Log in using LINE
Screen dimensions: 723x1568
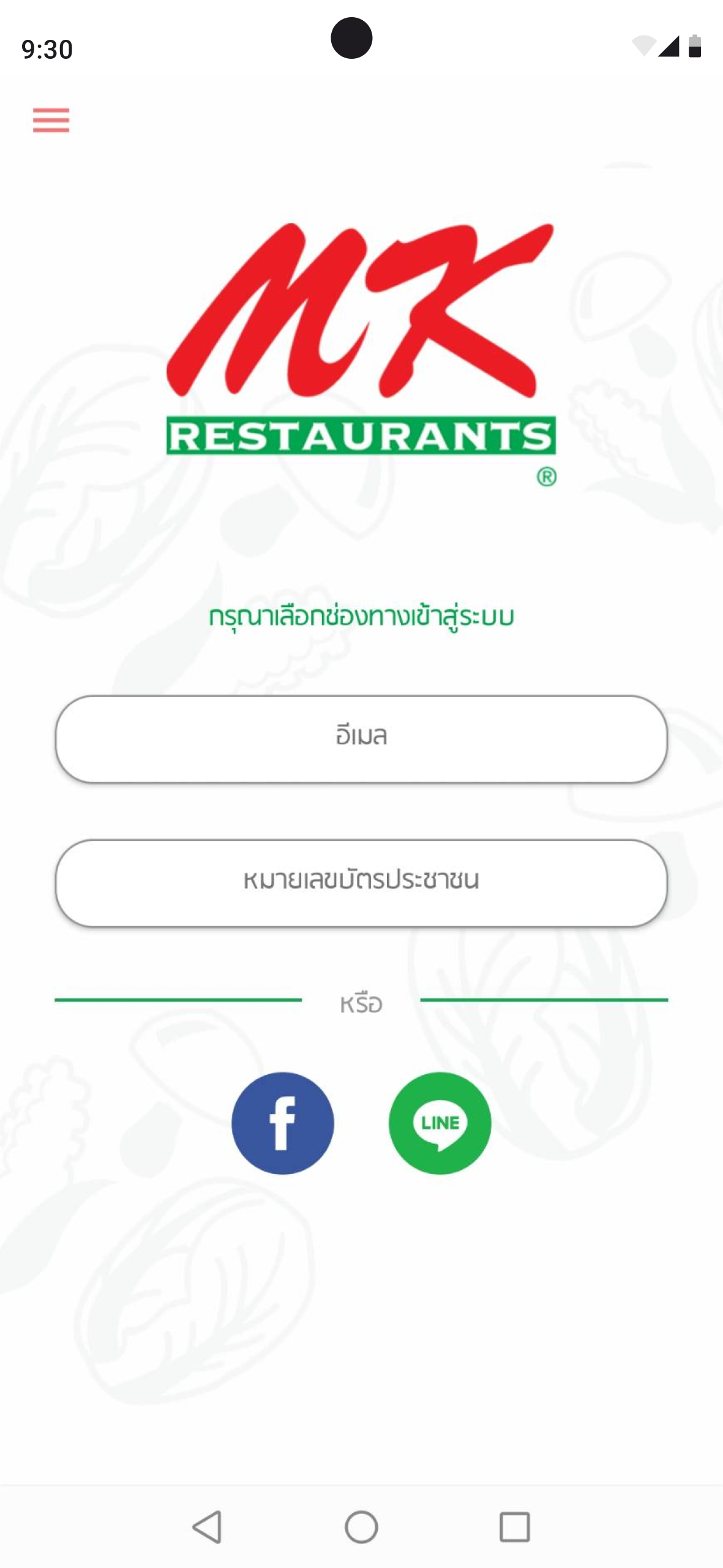[x=440, y=1123]
